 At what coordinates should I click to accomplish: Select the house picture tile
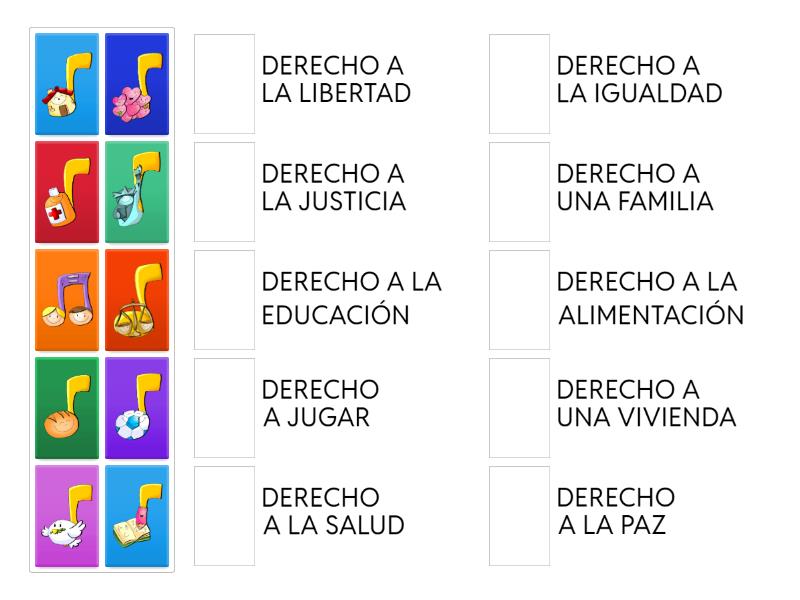point(67,84)
